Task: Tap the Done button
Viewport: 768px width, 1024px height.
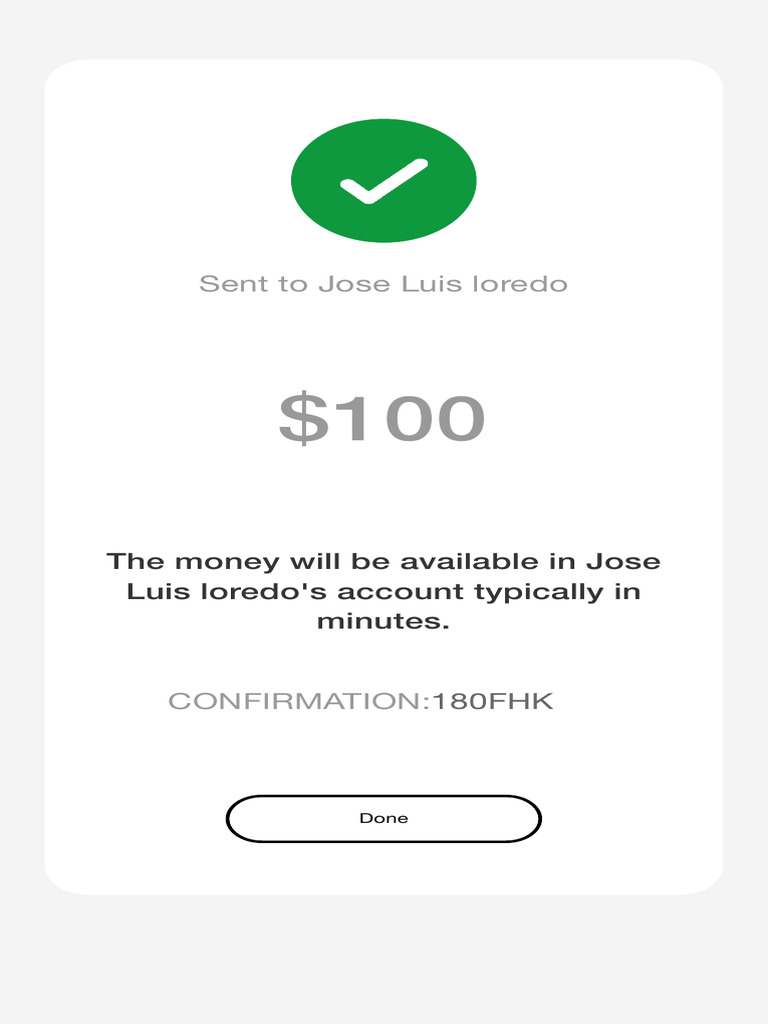Action: [383, 818]
